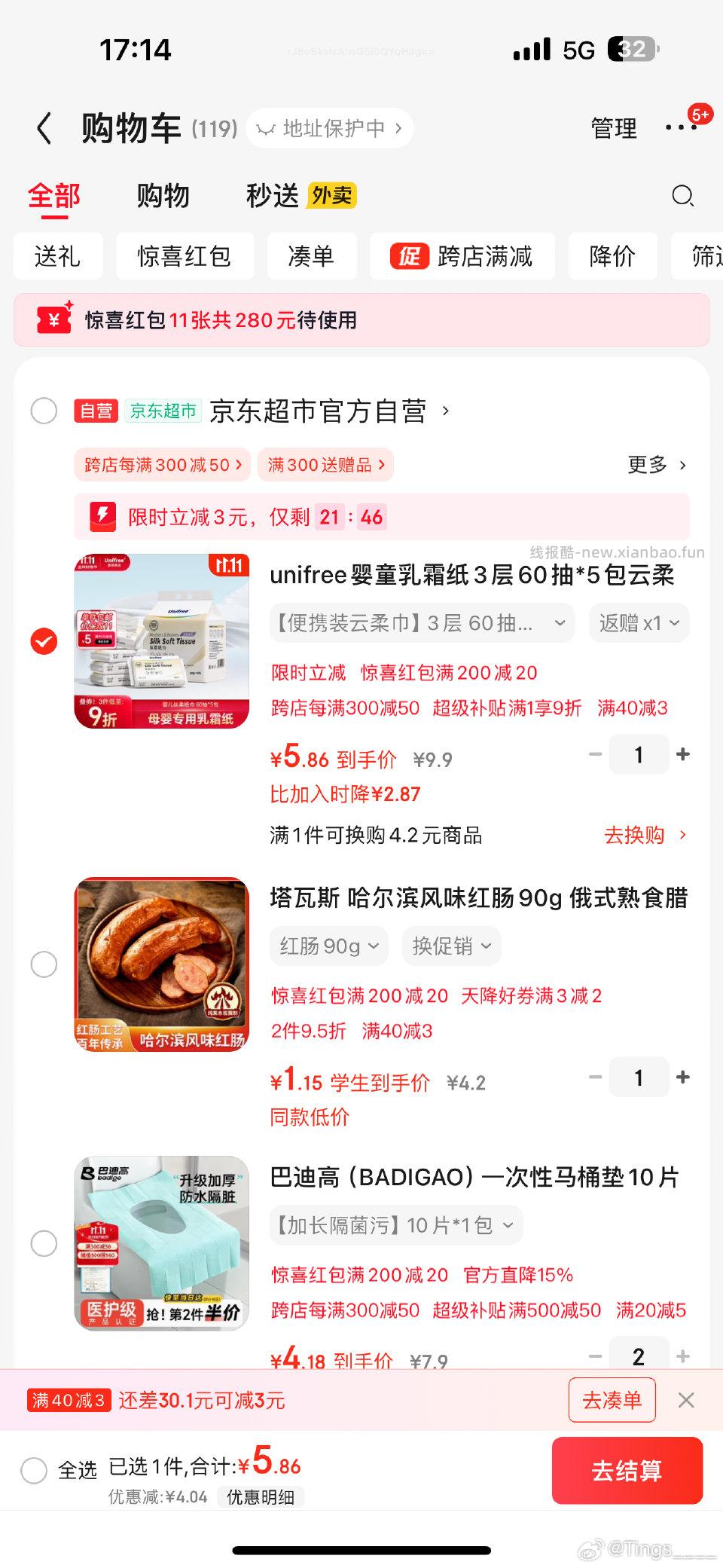
Task: Tap the back arrow to leave shopping cart
Action: [44, 128]
